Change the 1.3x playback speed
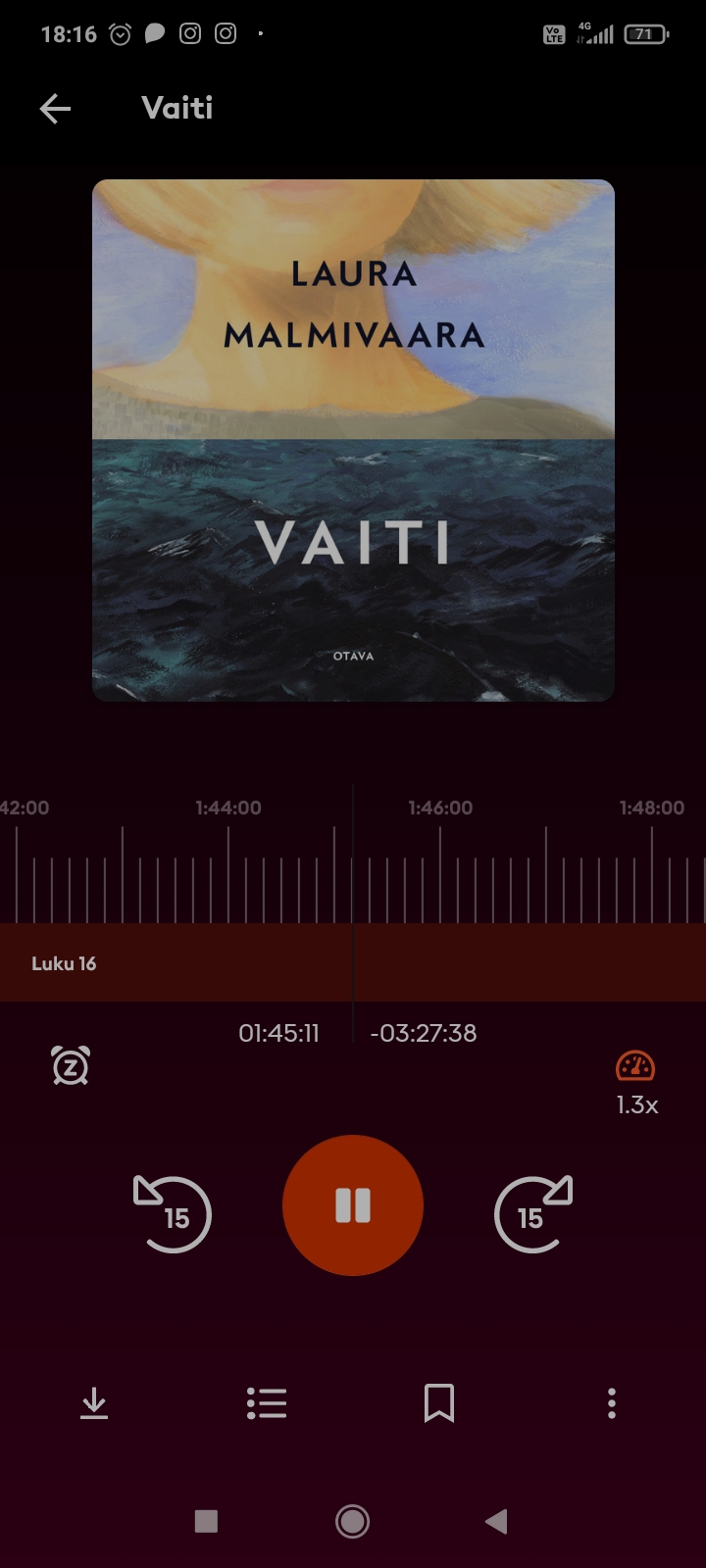 [635, 1082]
